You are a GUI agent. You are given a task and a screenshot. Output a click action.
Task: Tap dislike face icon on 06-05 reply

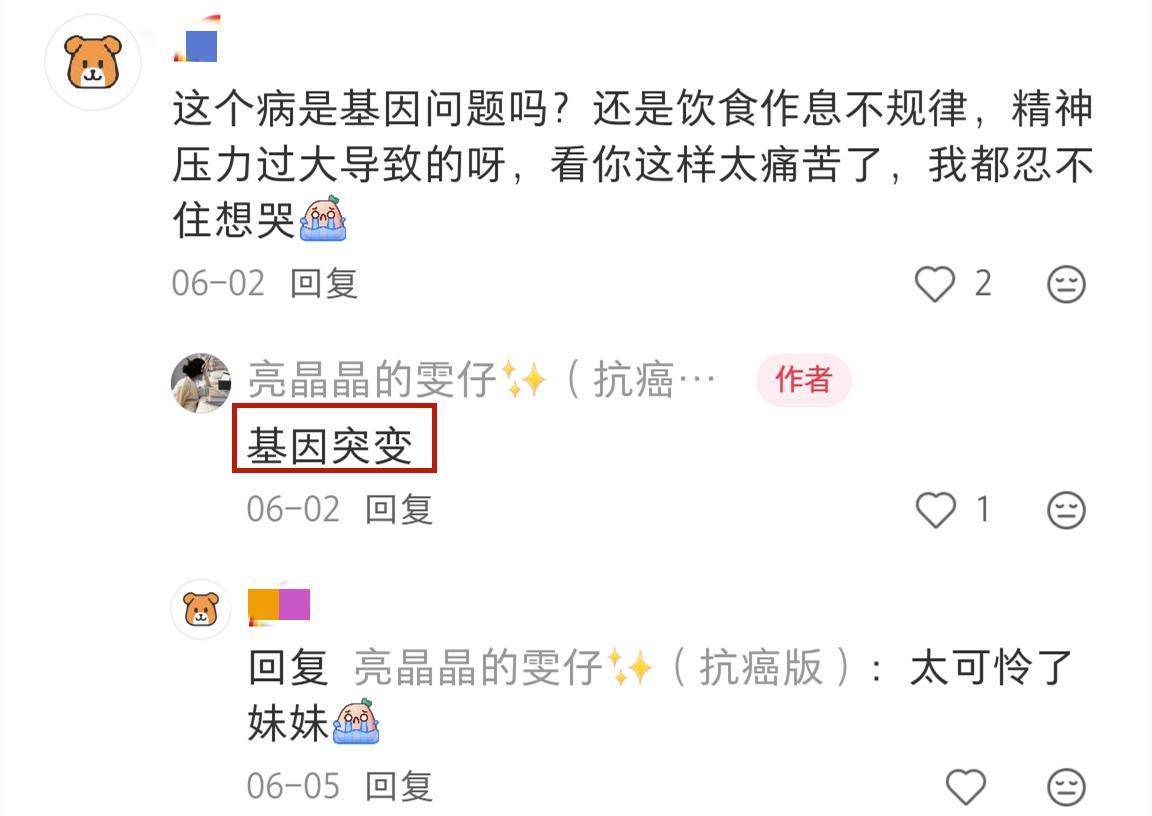[1066, 787]
